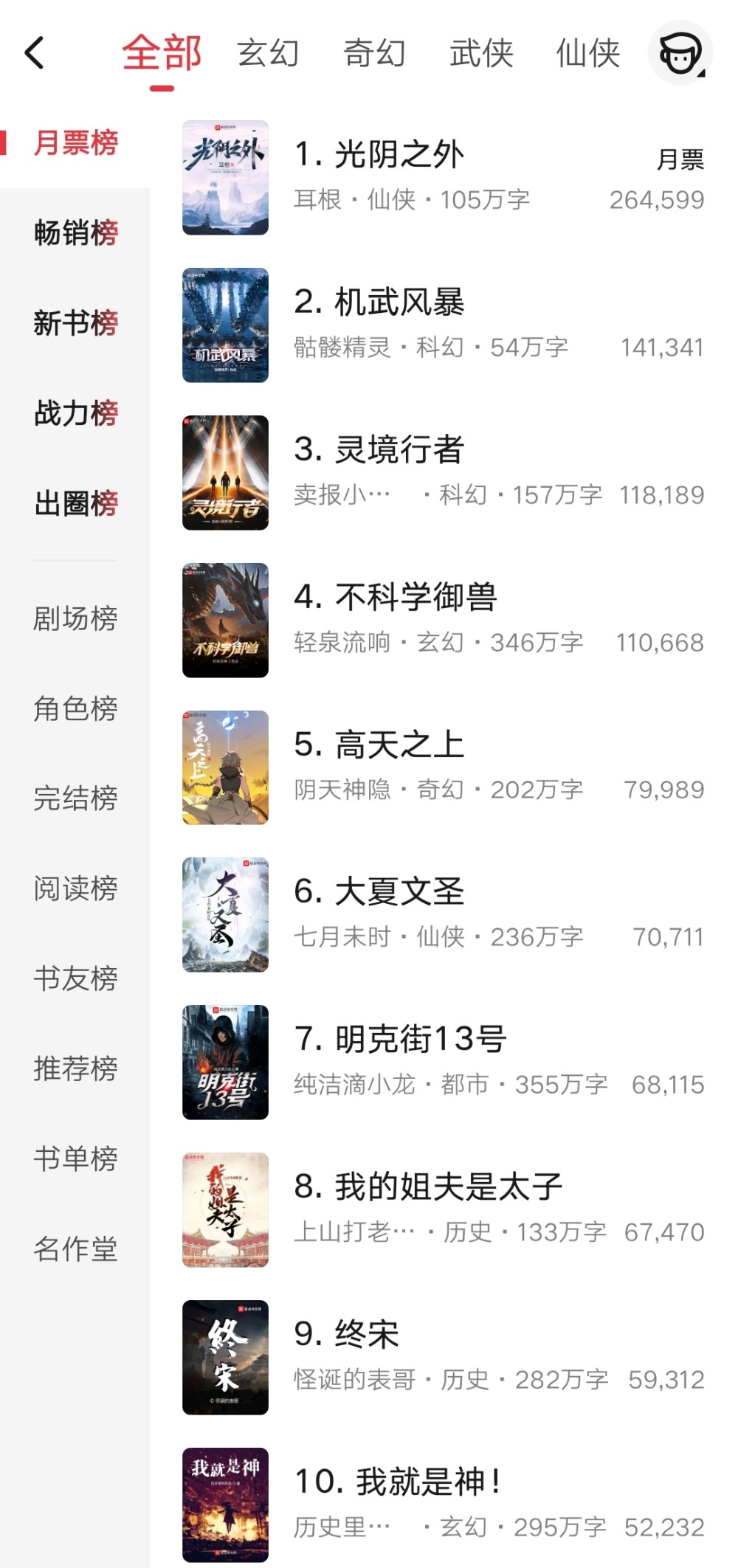
Task: Select the 武侠 genre tab
Action: tap(481, 53)
